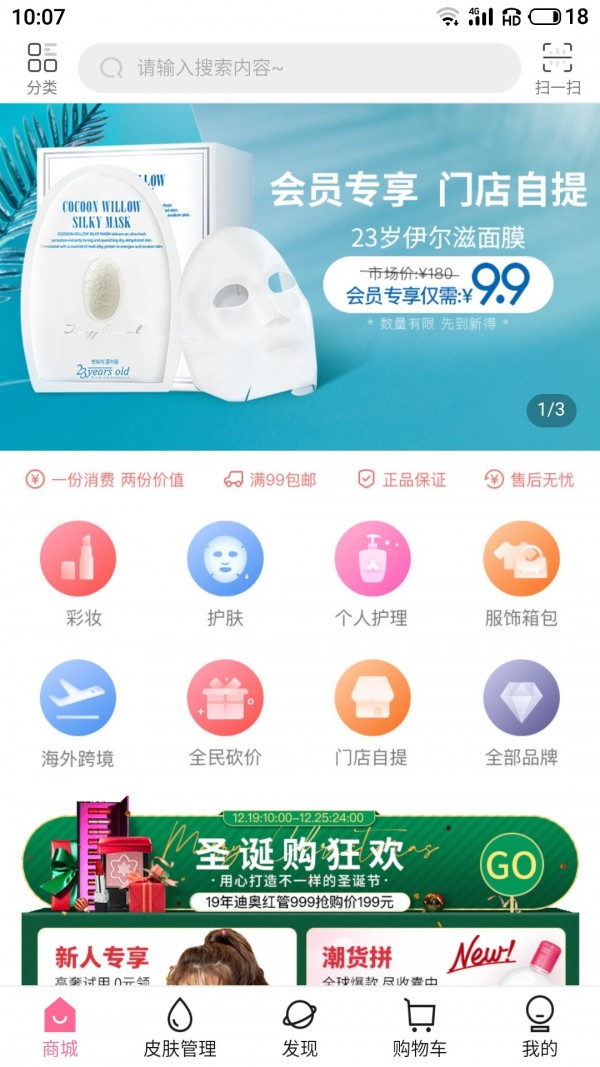
Task: Open the 伊尔滋面膜 member banner
Action: coord(300,277)
